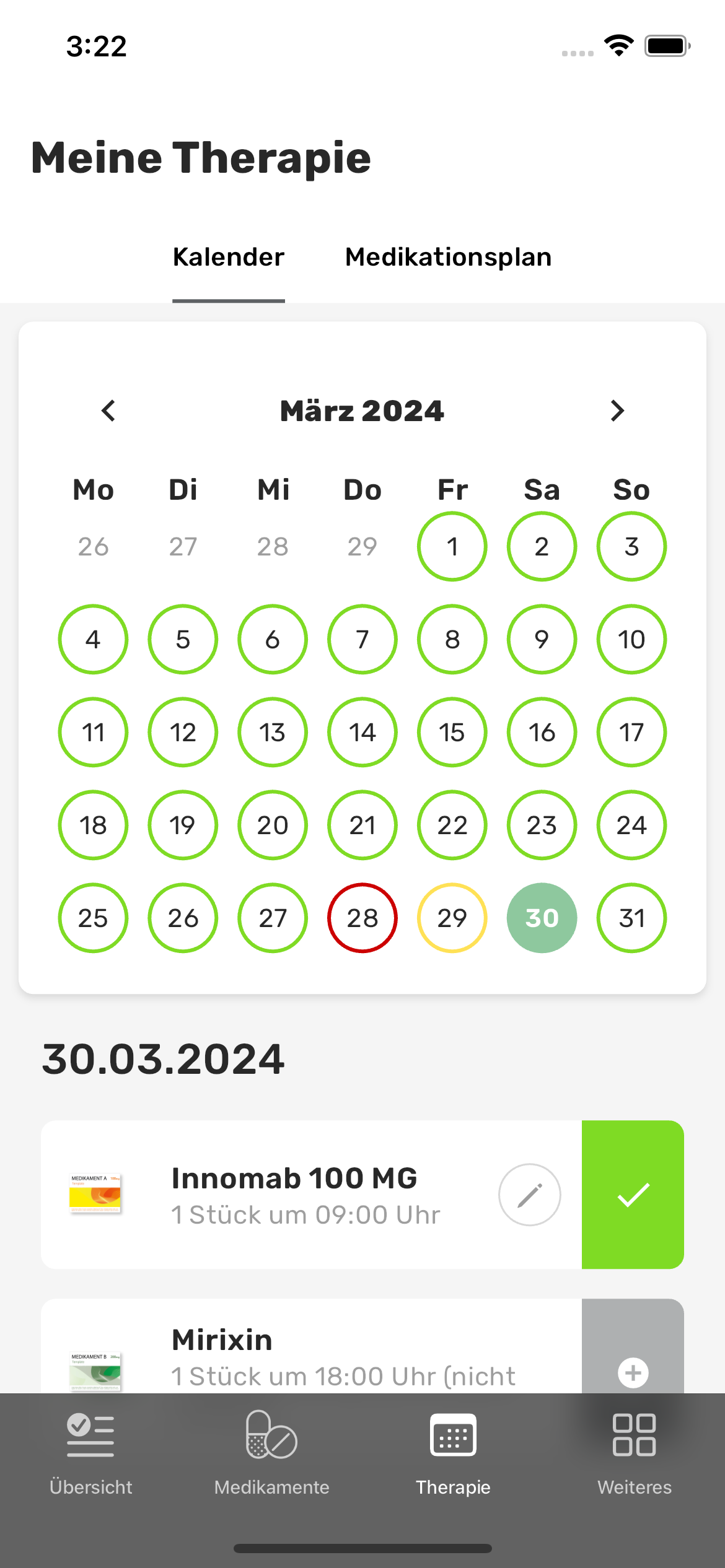Switch to the Medikationsplan tab
Viewport: 725px width, 1568px height.
[x=449, y=256]
